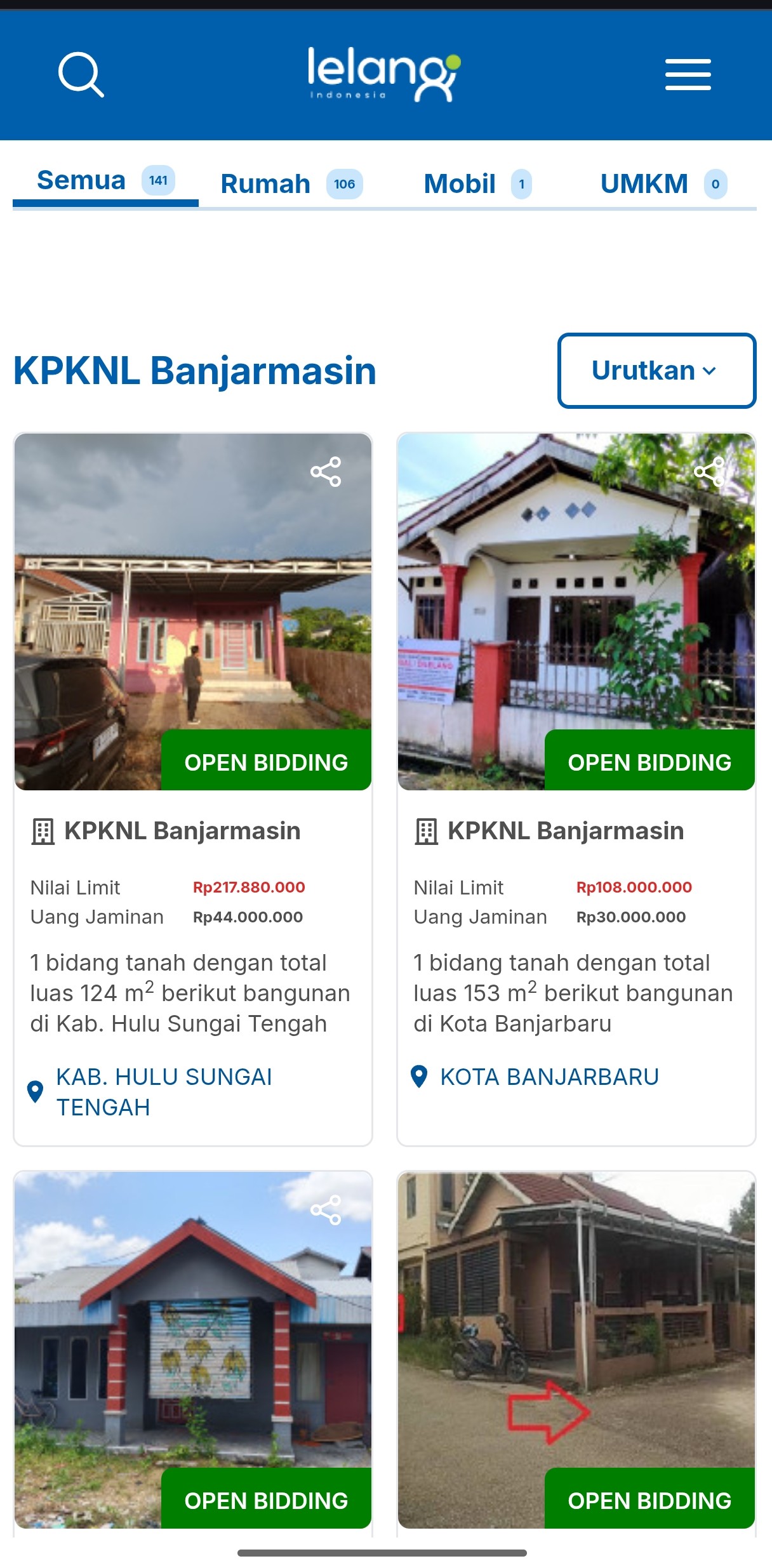Switch to the Semua tab
Screen dimensions: 772x1568
[105, 181]
